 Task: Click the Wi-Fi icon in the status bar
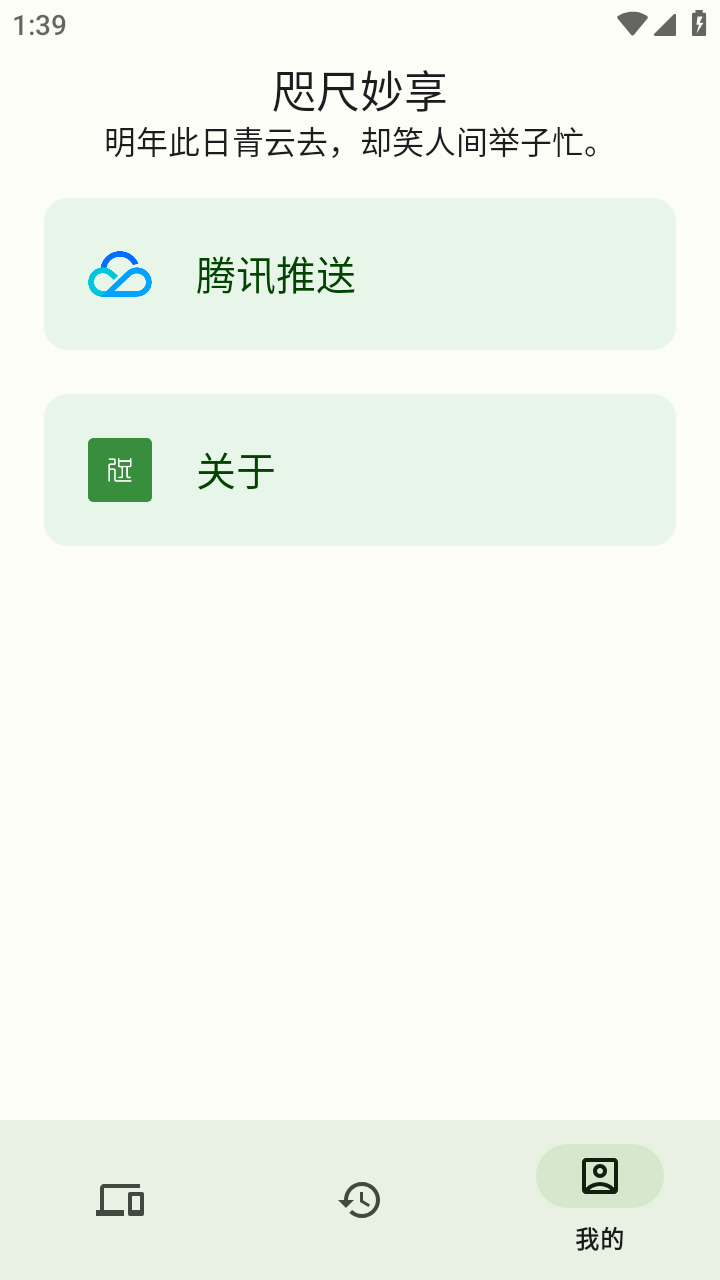[631, 22]
